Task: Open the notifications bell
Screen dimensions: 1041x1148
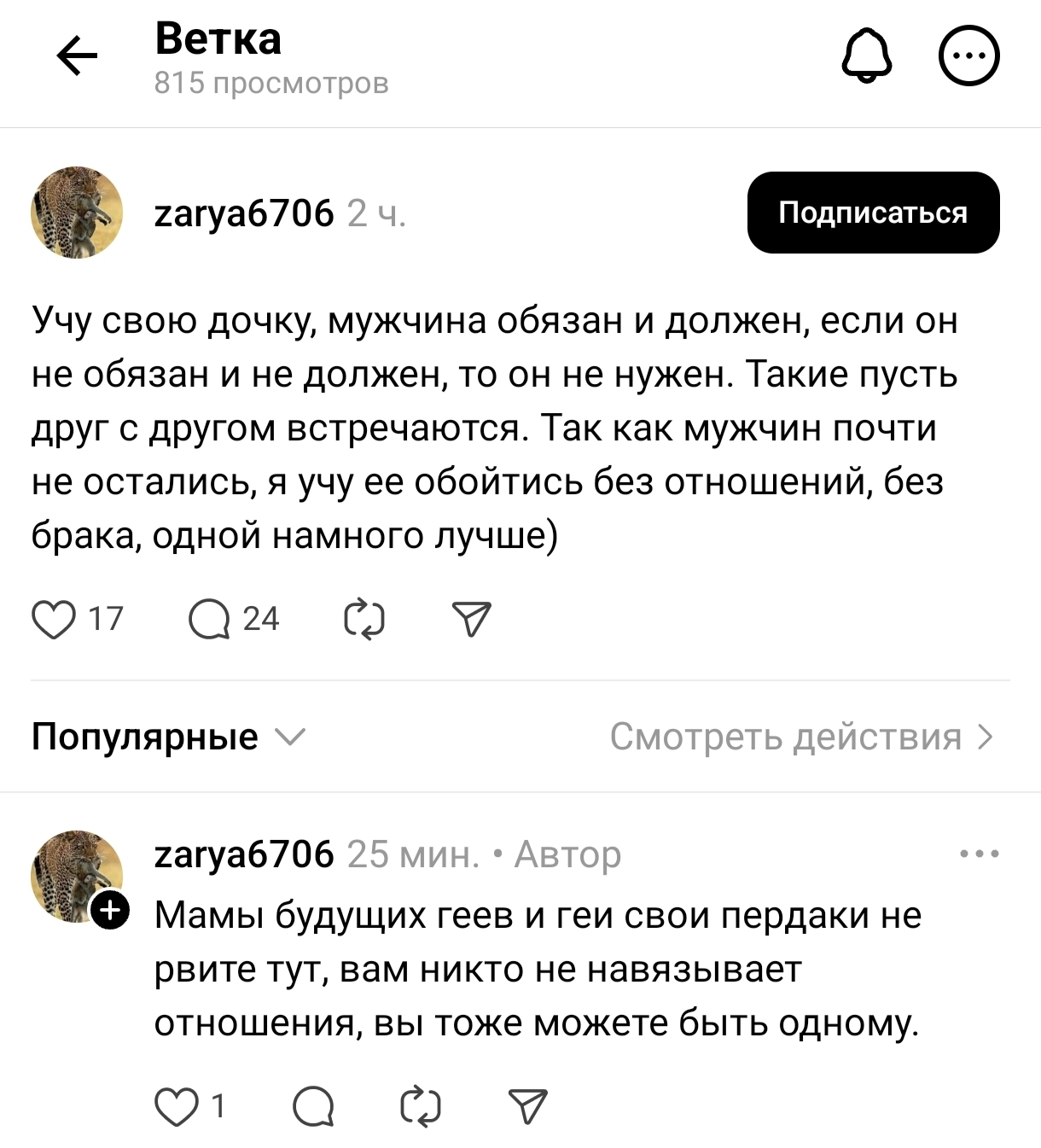Action: point(867,56)
